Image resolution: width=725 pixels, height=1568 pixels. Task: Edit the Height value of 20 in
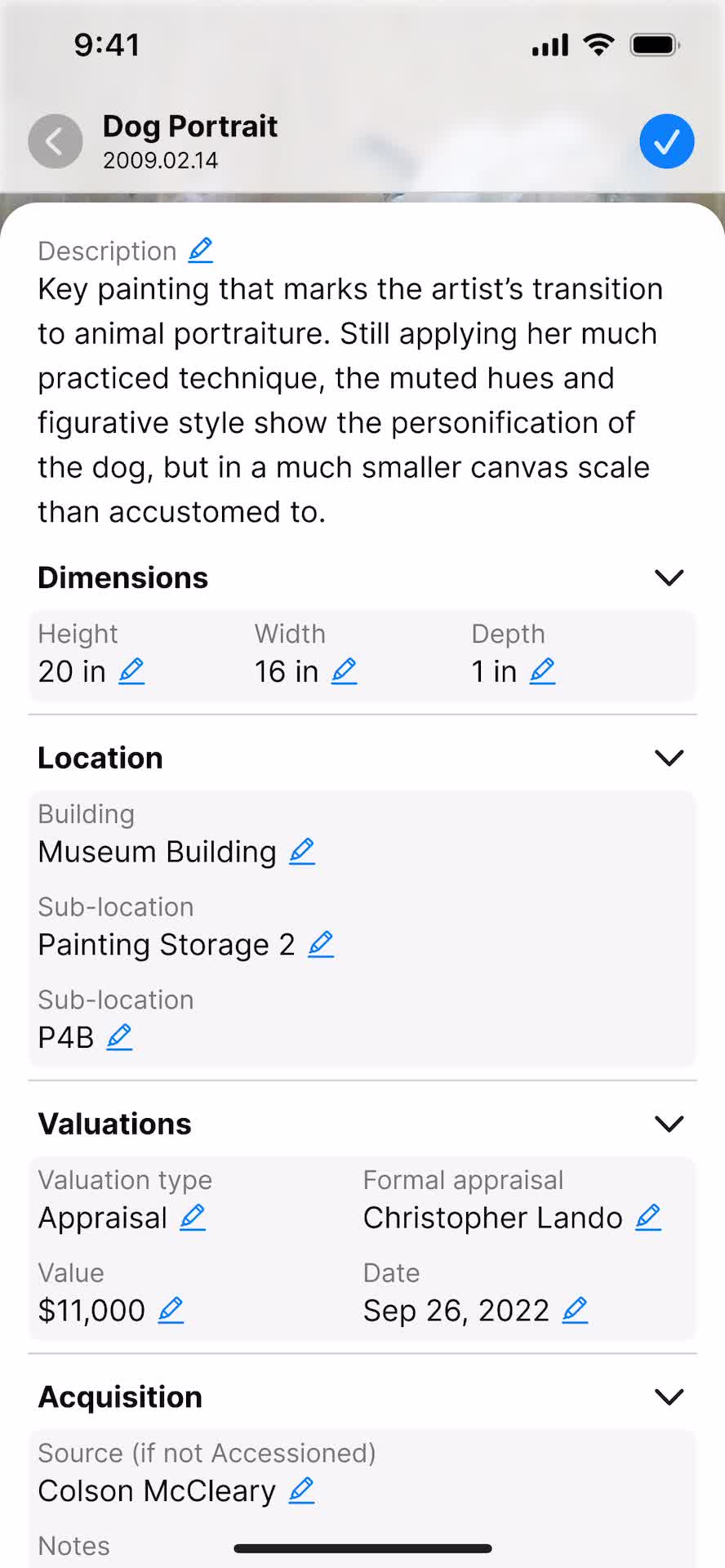[132, 671]
